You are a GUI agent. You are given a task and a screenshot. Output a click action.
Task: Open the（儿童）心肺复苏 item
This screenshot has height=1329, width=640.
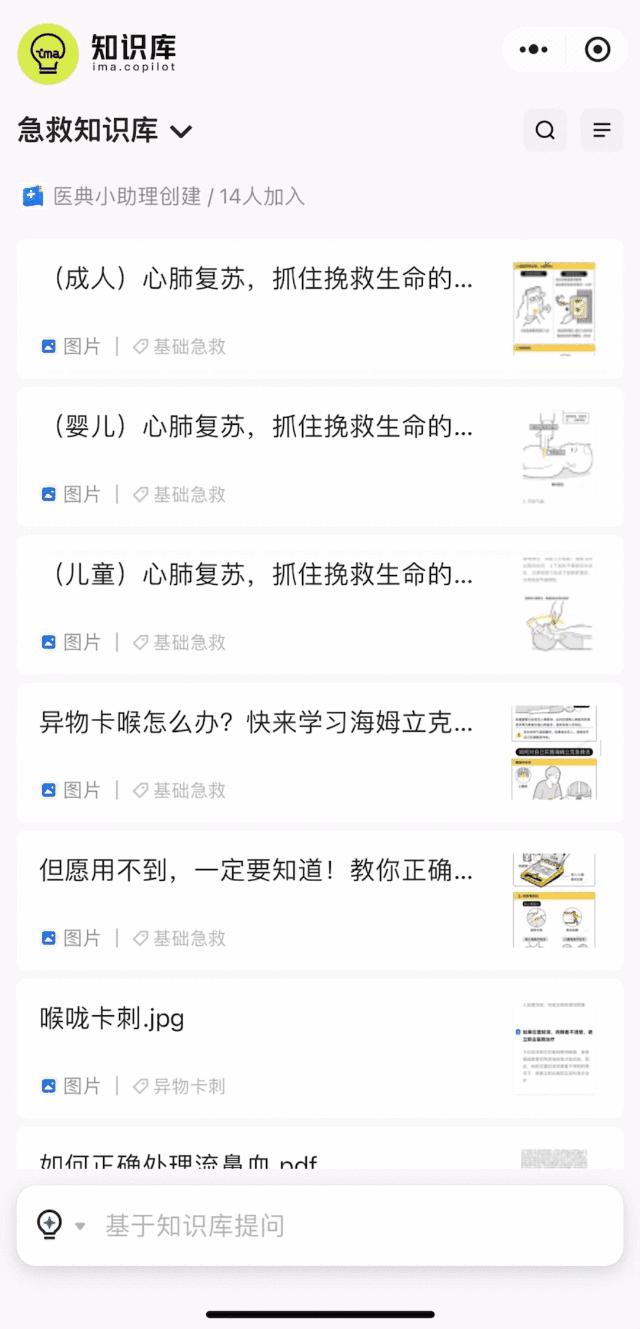[x=256, y=576]
